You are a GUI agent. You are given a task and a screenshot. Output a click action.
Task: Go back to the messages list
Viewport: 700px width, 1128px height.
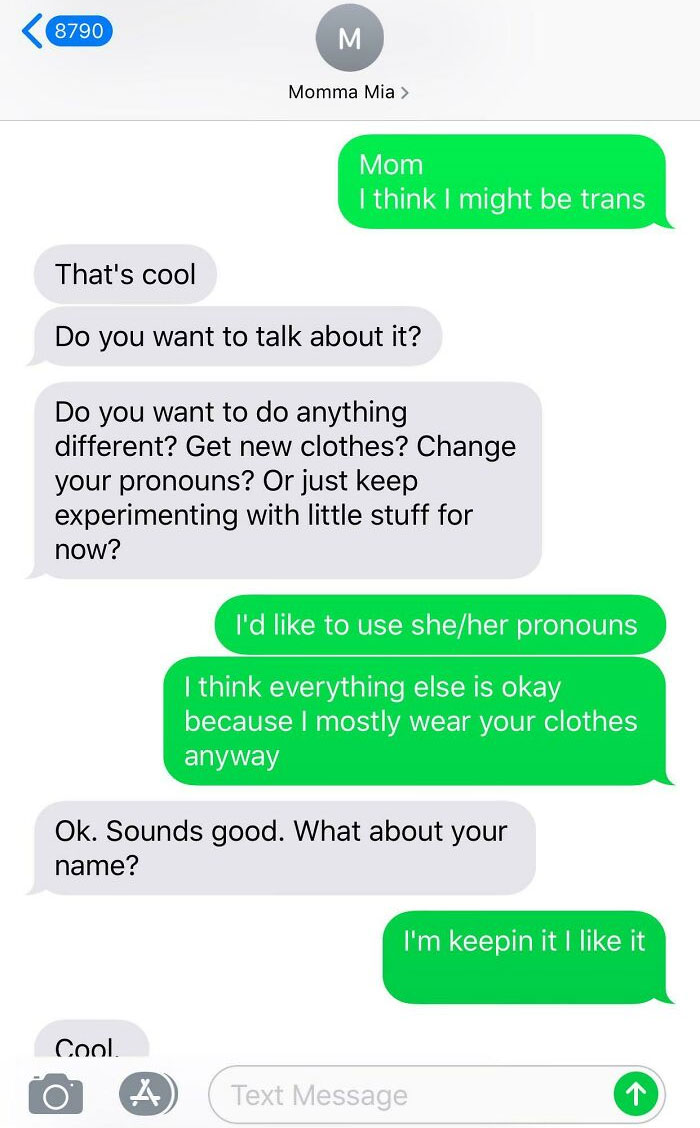pos(63,31)
